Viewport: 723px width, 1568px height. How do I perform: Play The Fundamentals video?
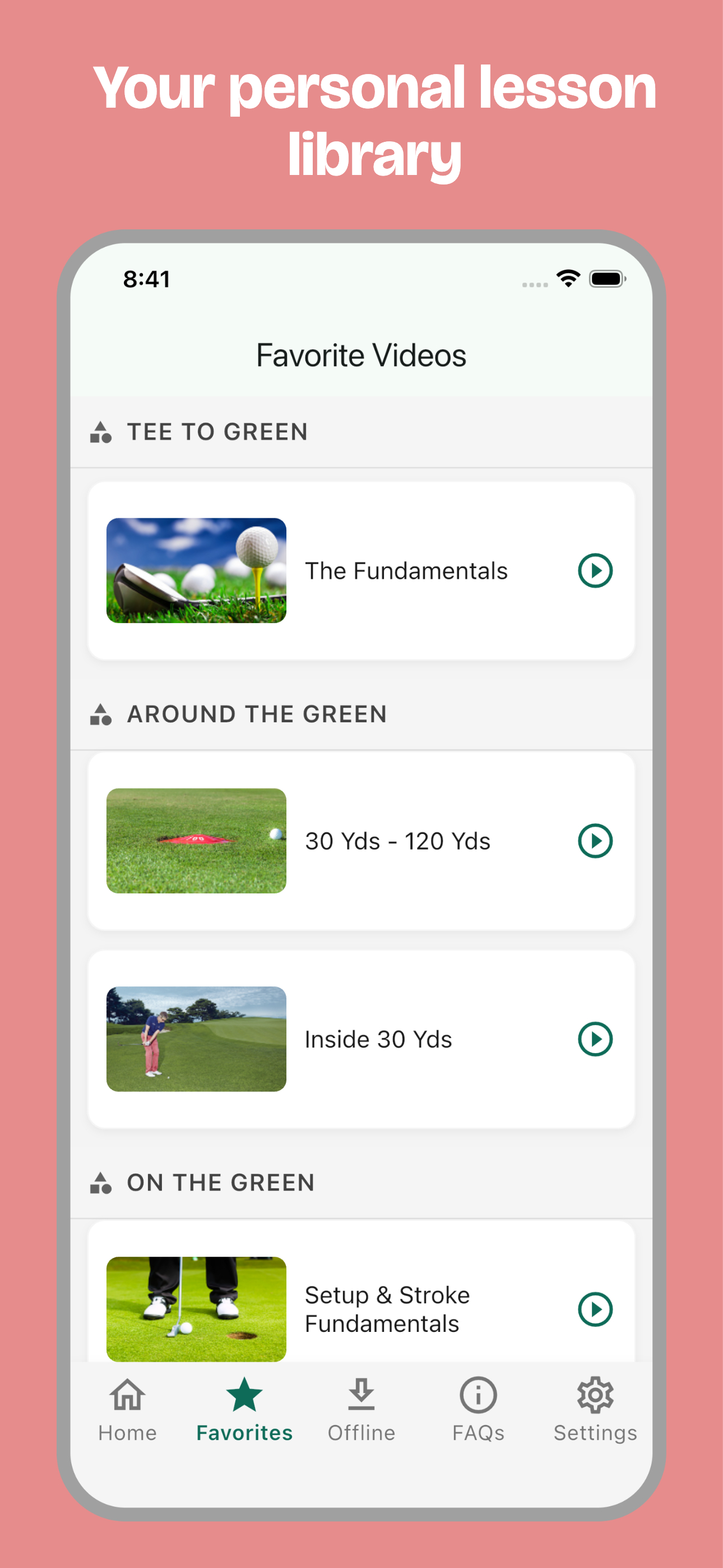pyautogui.click(x=595, y=570)
